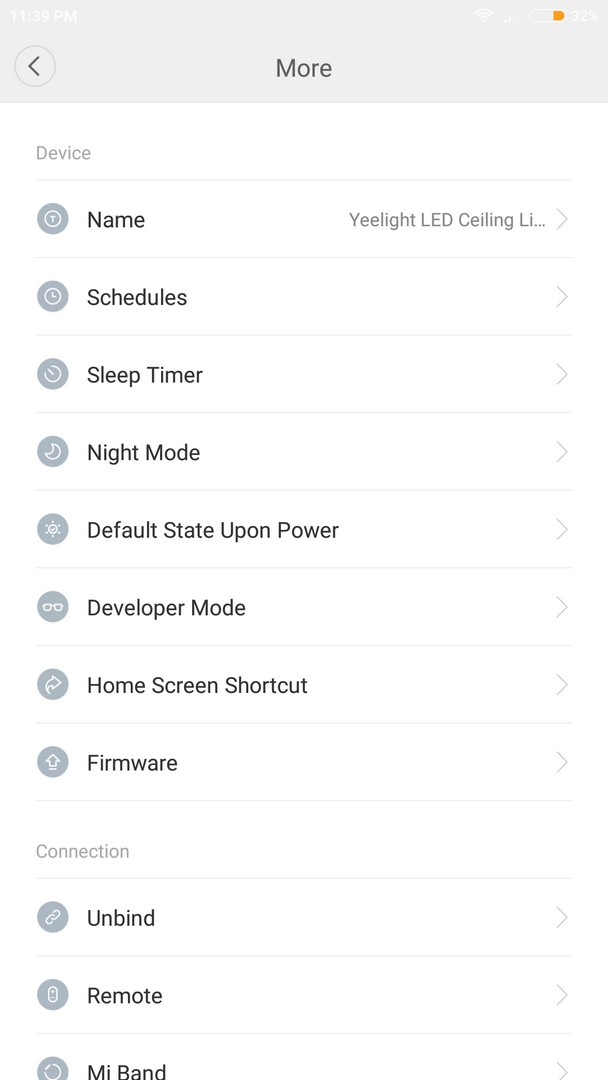608x1080 pixels.
Task: Tap the Unbind row
Action: click(x=304, y=917)
